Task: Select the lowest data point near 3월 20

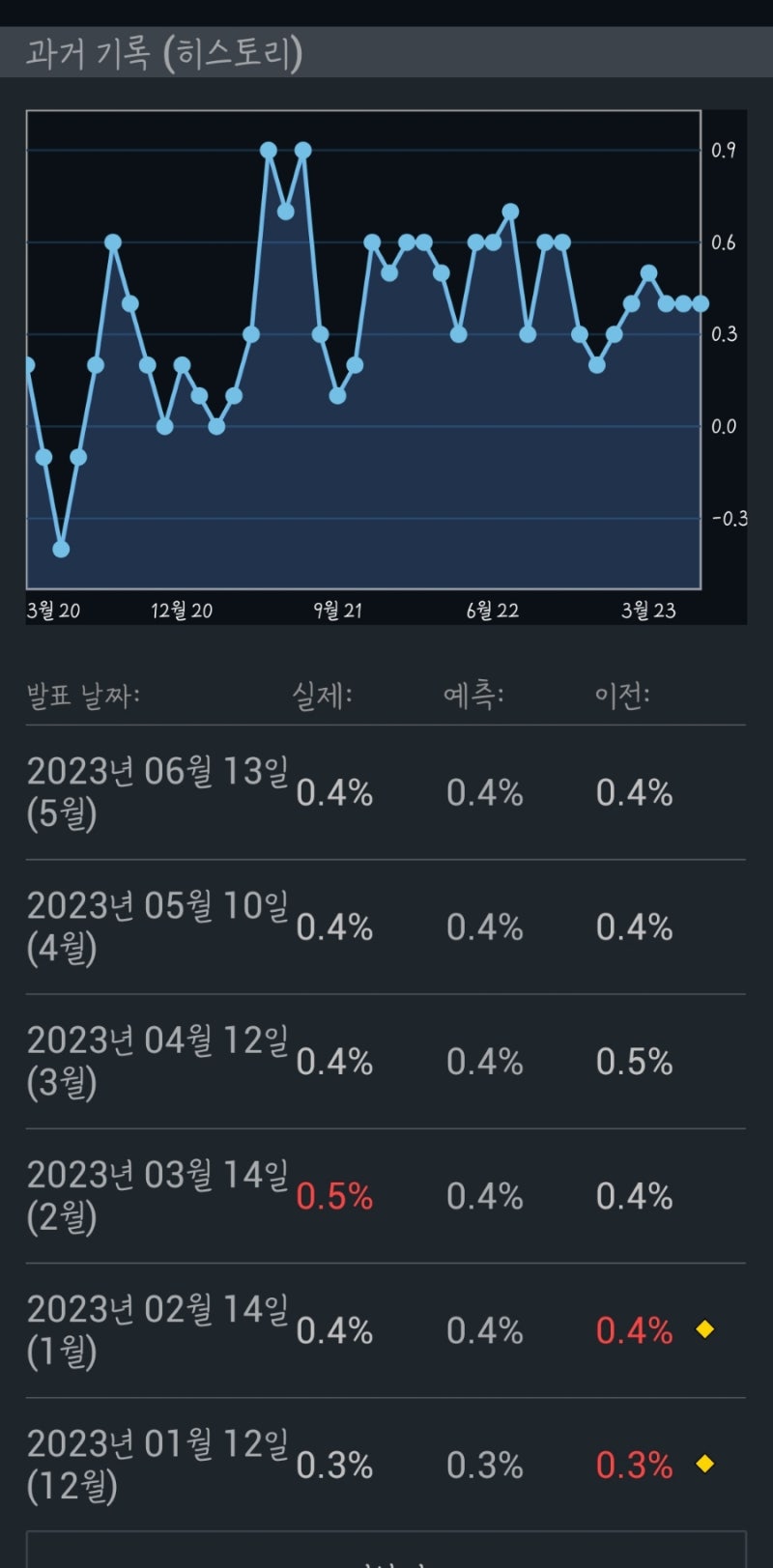Action: click(61, 548)
